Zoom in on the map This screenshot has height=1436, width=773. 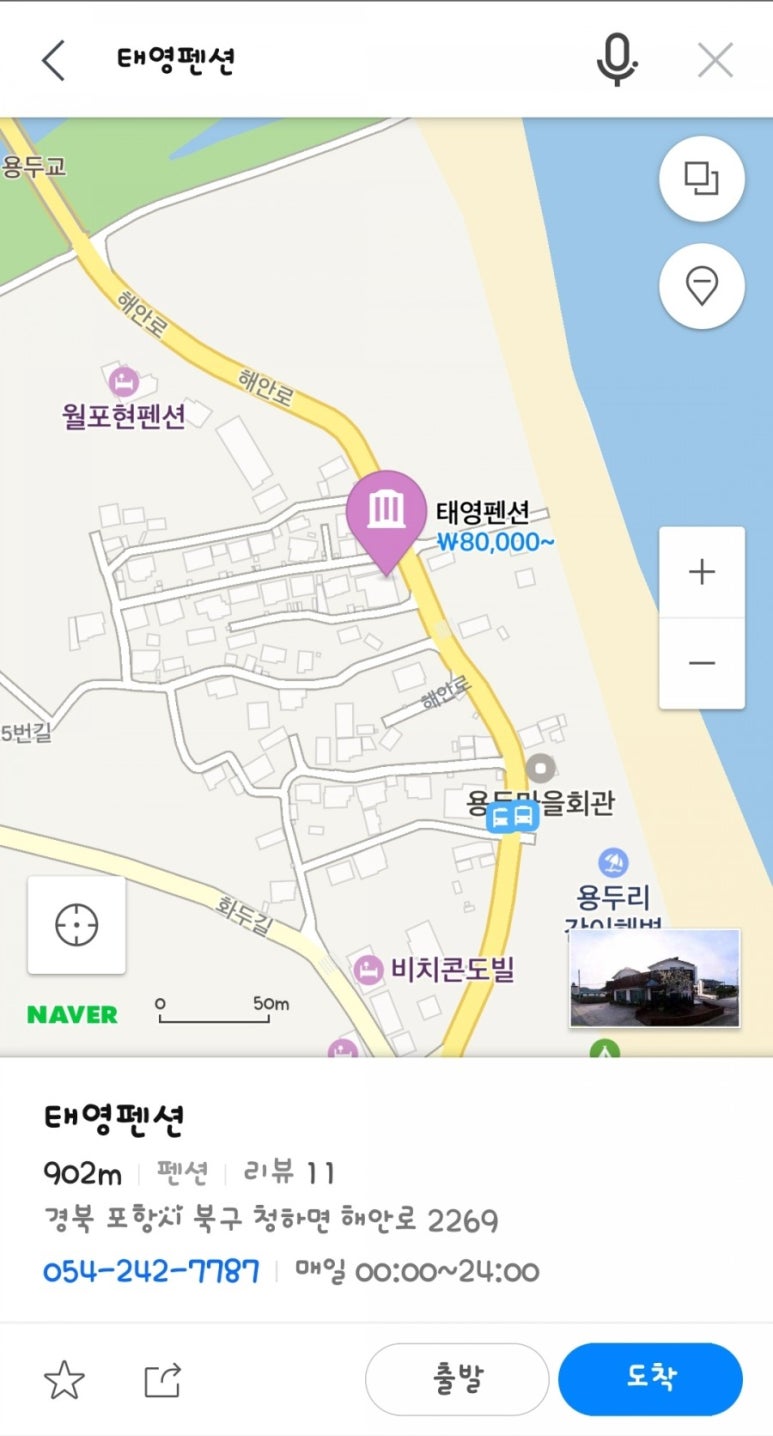[x=701, y=573]
